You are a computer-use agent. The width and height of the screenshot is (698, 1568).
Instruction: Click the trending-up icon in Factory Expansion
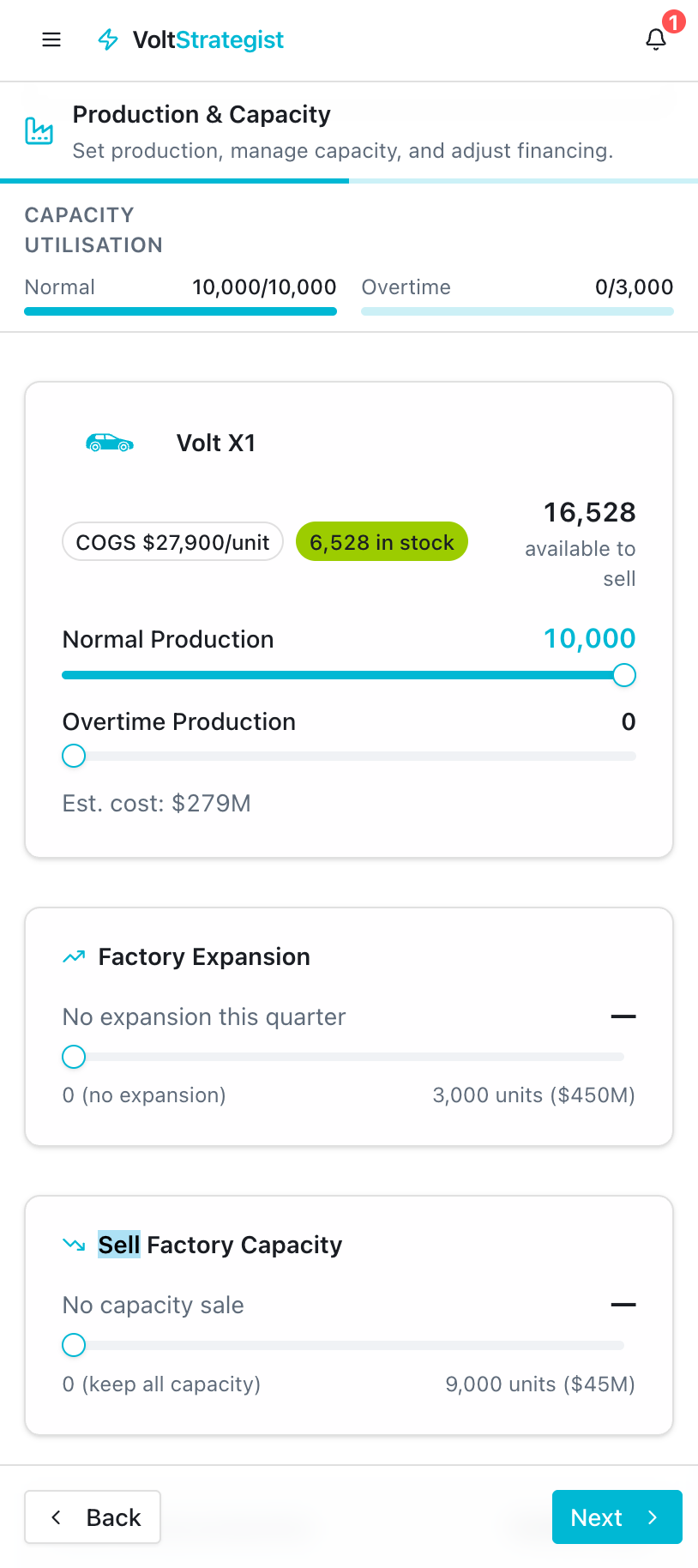click(72, 956)
